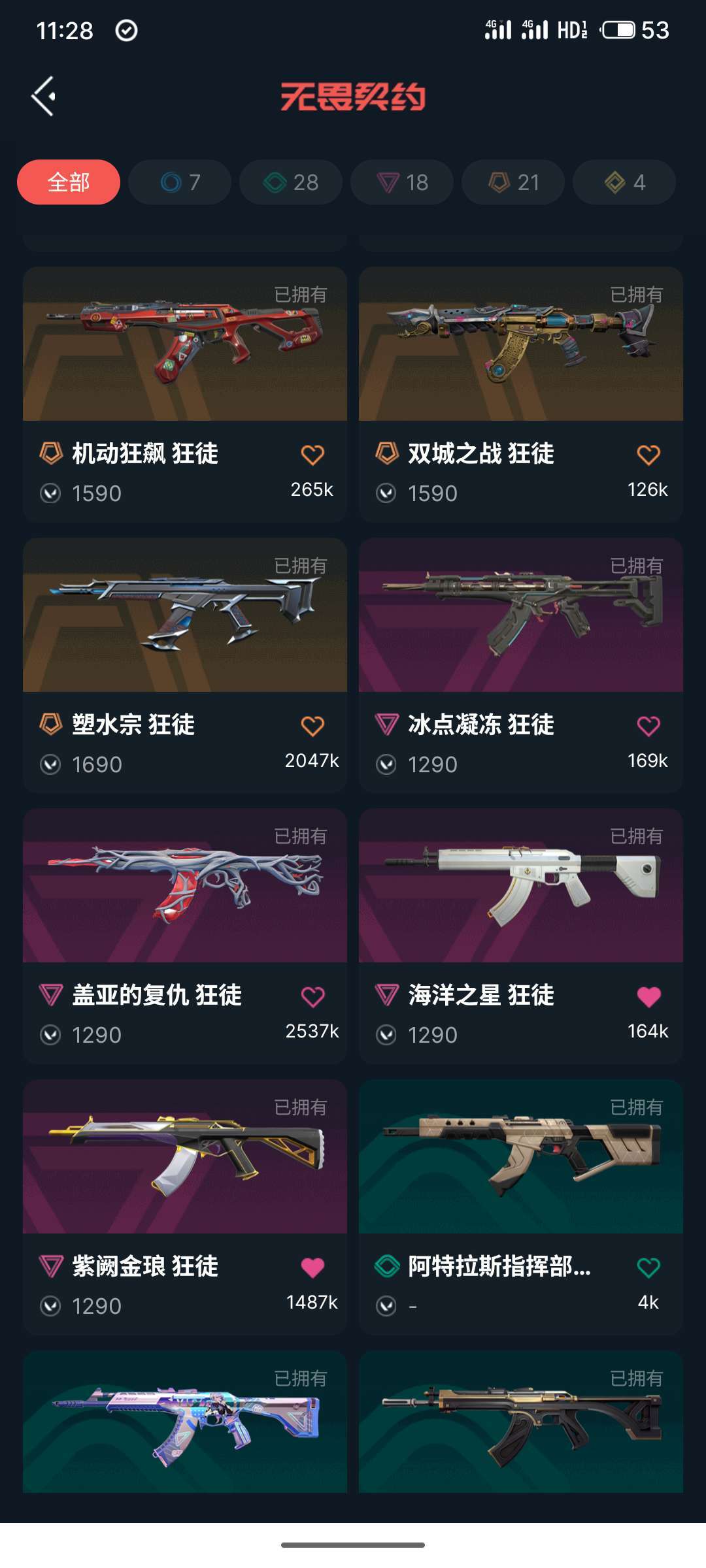Select the 全部 filter chip
Viewport: 706px width, 1568px height.
coord(69,182)
